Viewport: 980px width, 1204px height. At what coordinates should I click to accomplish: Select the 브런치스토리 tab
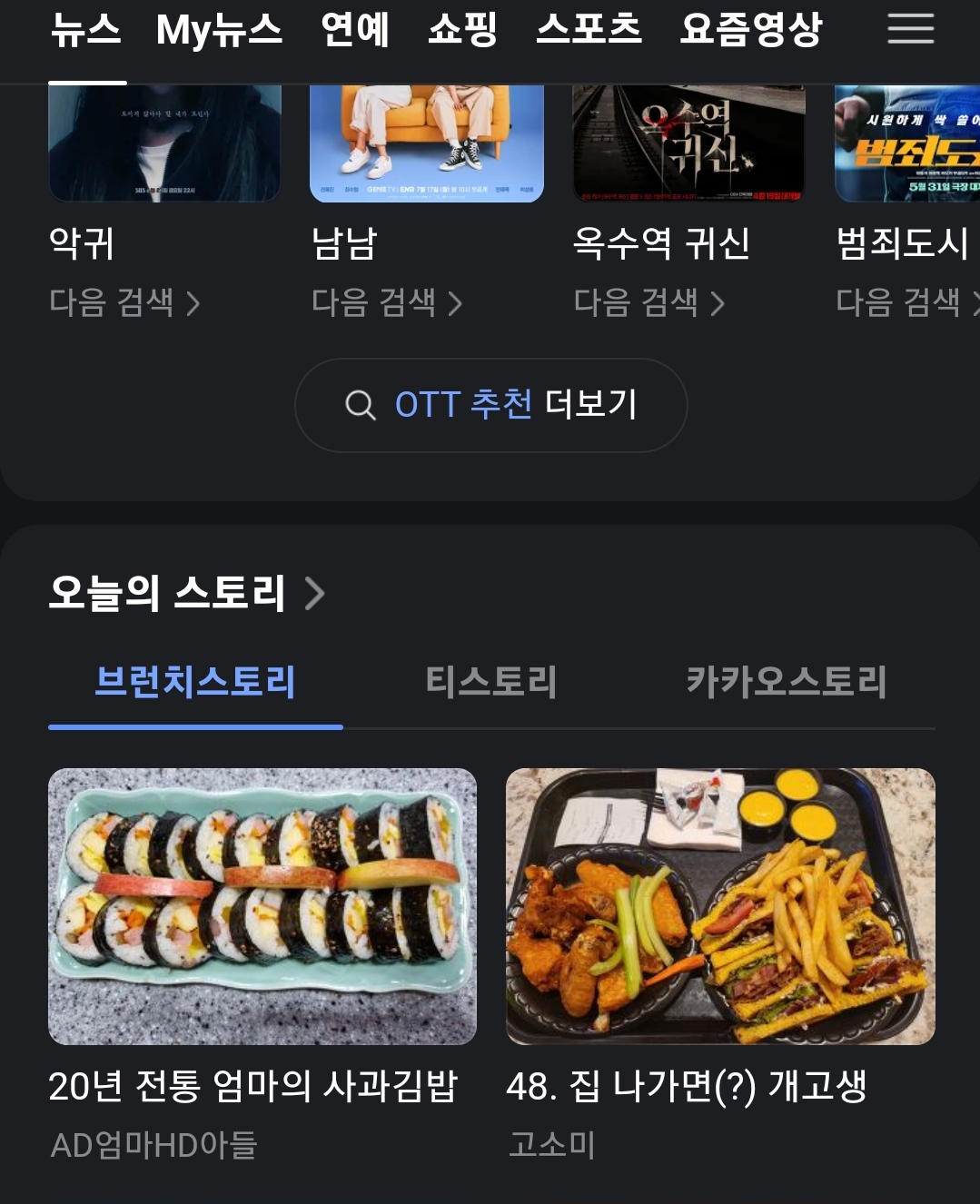(x=195, y=682)
